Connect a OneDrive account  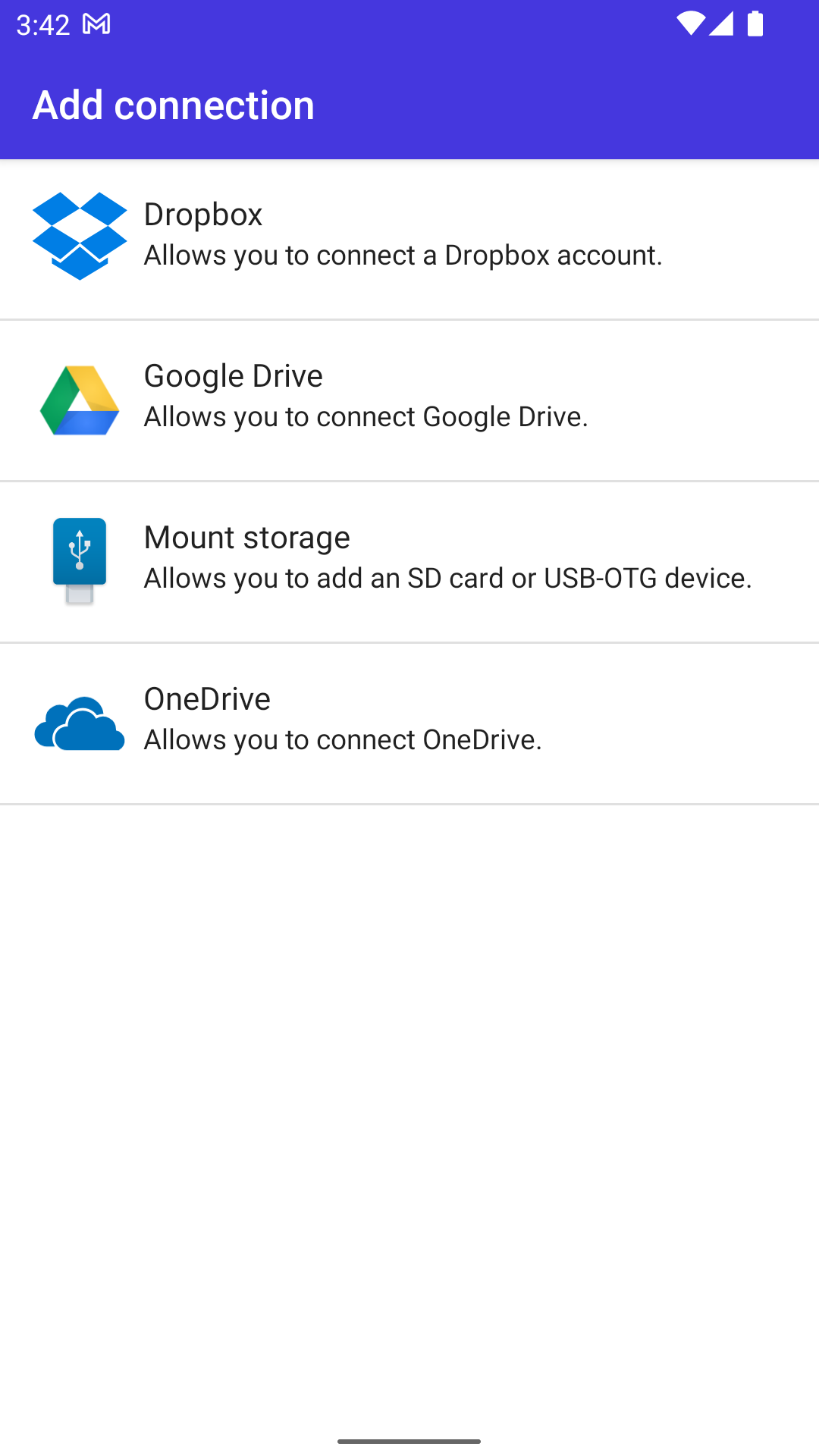point(409,723)
